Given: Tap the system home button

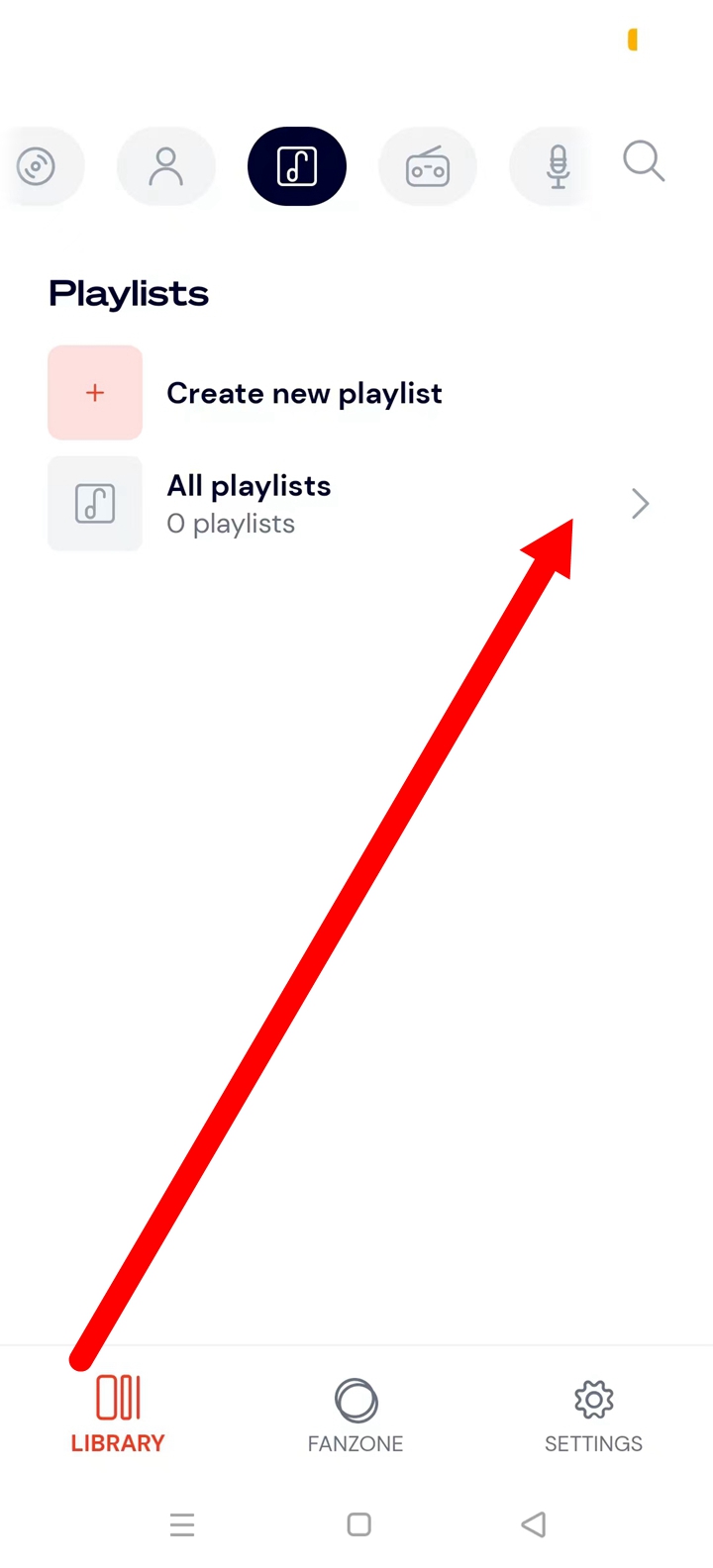Looking at the screenshot, I should pos(359,1524).
